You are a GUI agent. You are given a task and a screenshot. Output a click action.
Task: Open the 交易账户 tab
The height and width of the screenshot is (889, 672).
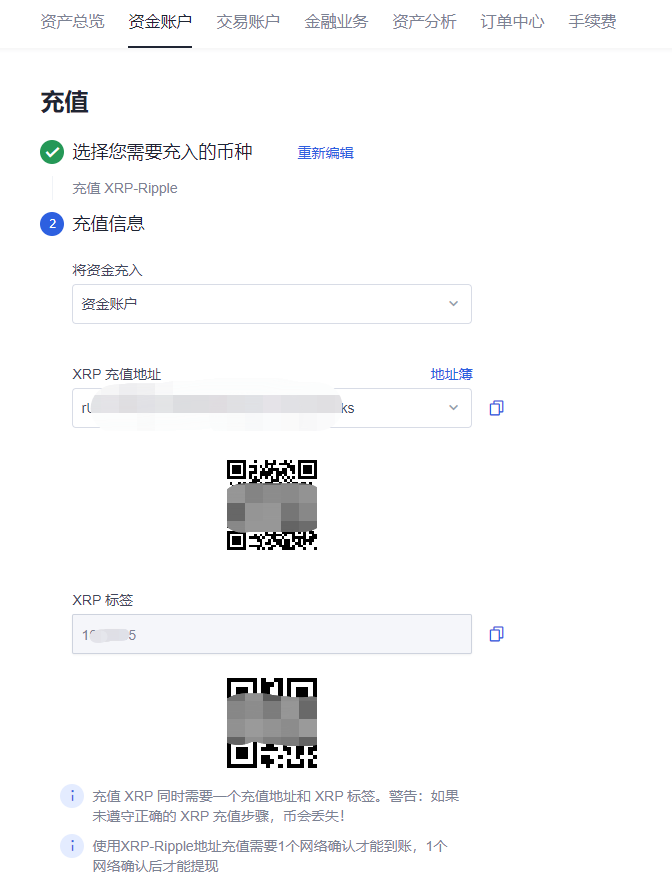248,21
